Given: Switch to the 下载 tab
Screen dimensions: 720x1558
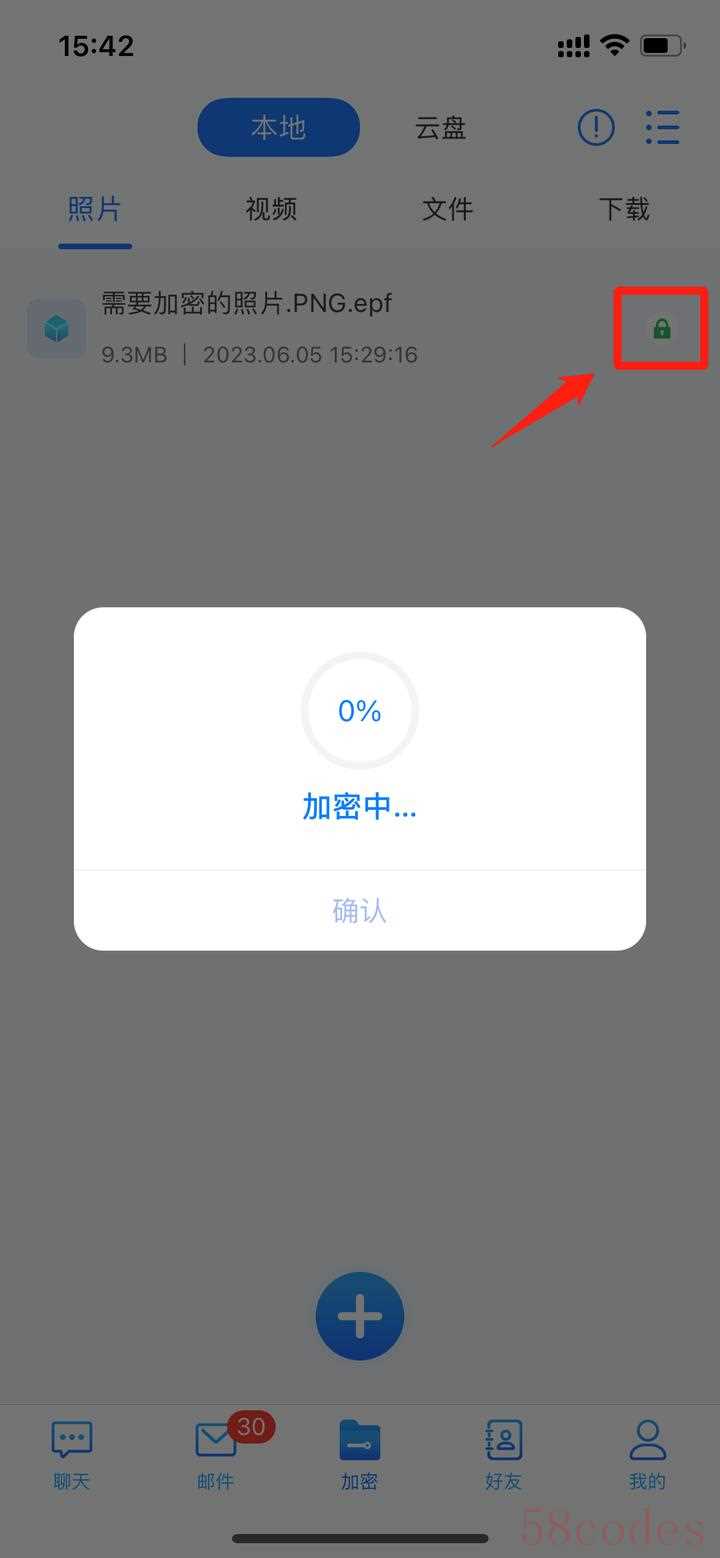Looking at the screenshot, I should coord(624,209).
